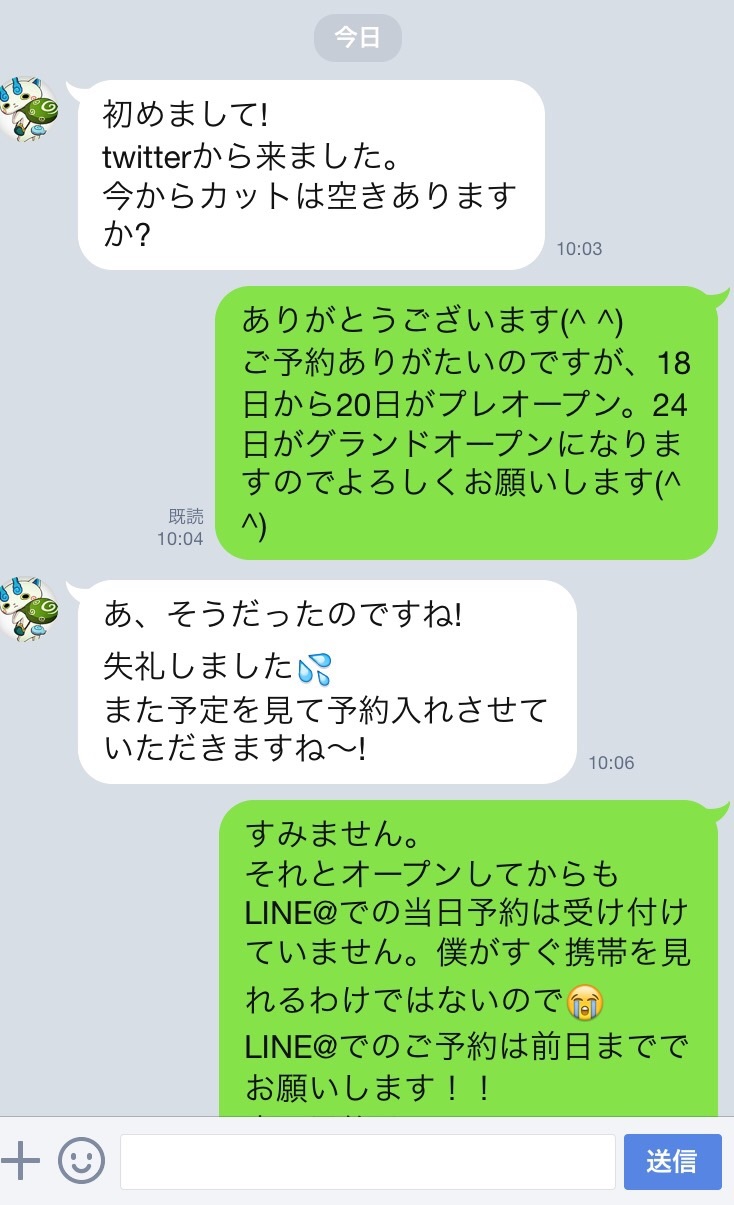Open sender's avatar beside あ、そうだったのですね message
734x1205 pixels.
(x=27, y=608)
